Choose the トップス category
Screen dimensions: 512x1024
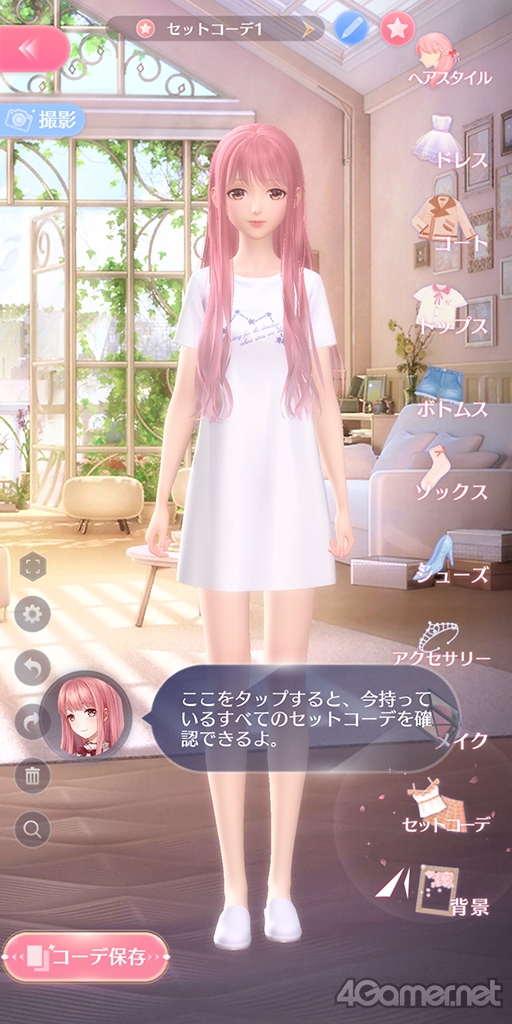point(449,309)
